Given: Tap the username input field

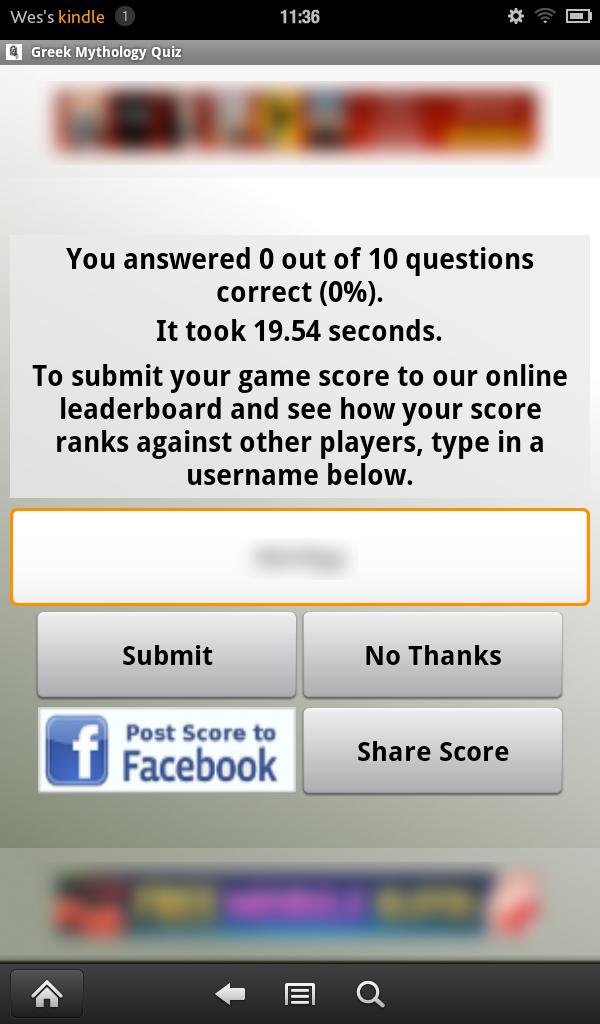Looking at the screenshot, I should click(300, 557).
